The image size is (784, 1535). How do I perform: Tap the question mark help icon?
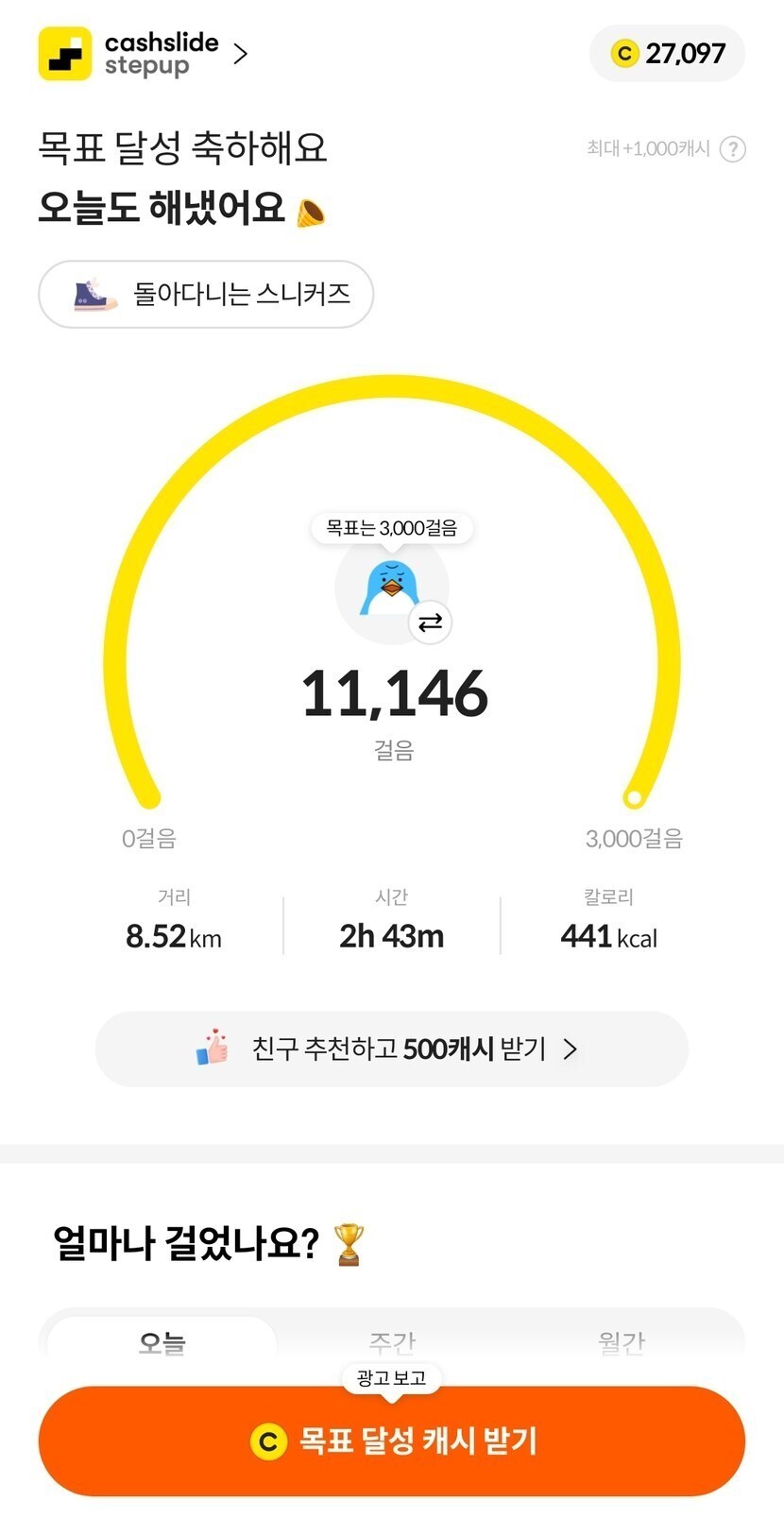732,149
